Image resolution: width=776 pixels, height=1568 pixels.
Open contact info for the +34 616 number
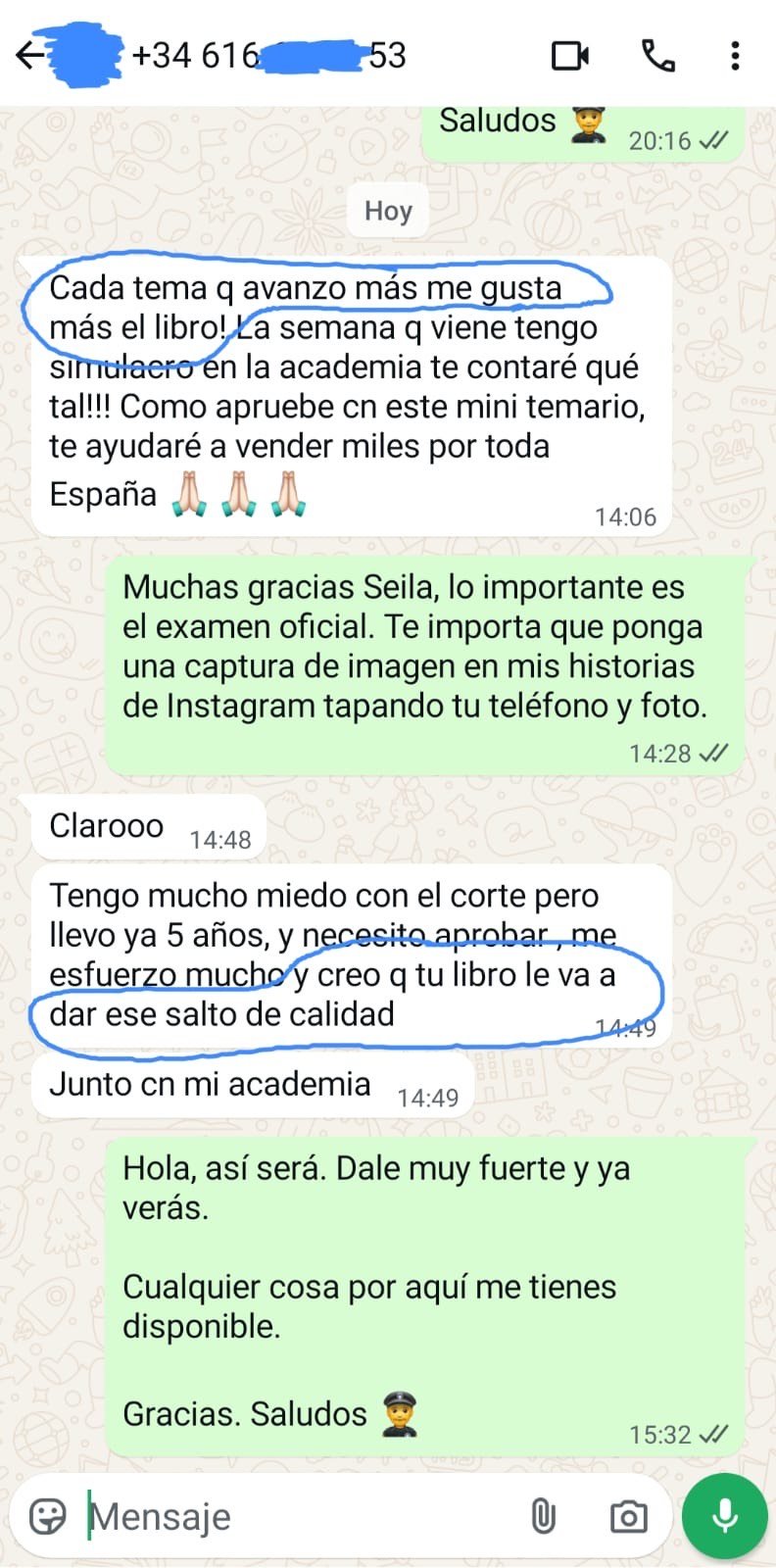coord(269,56)
